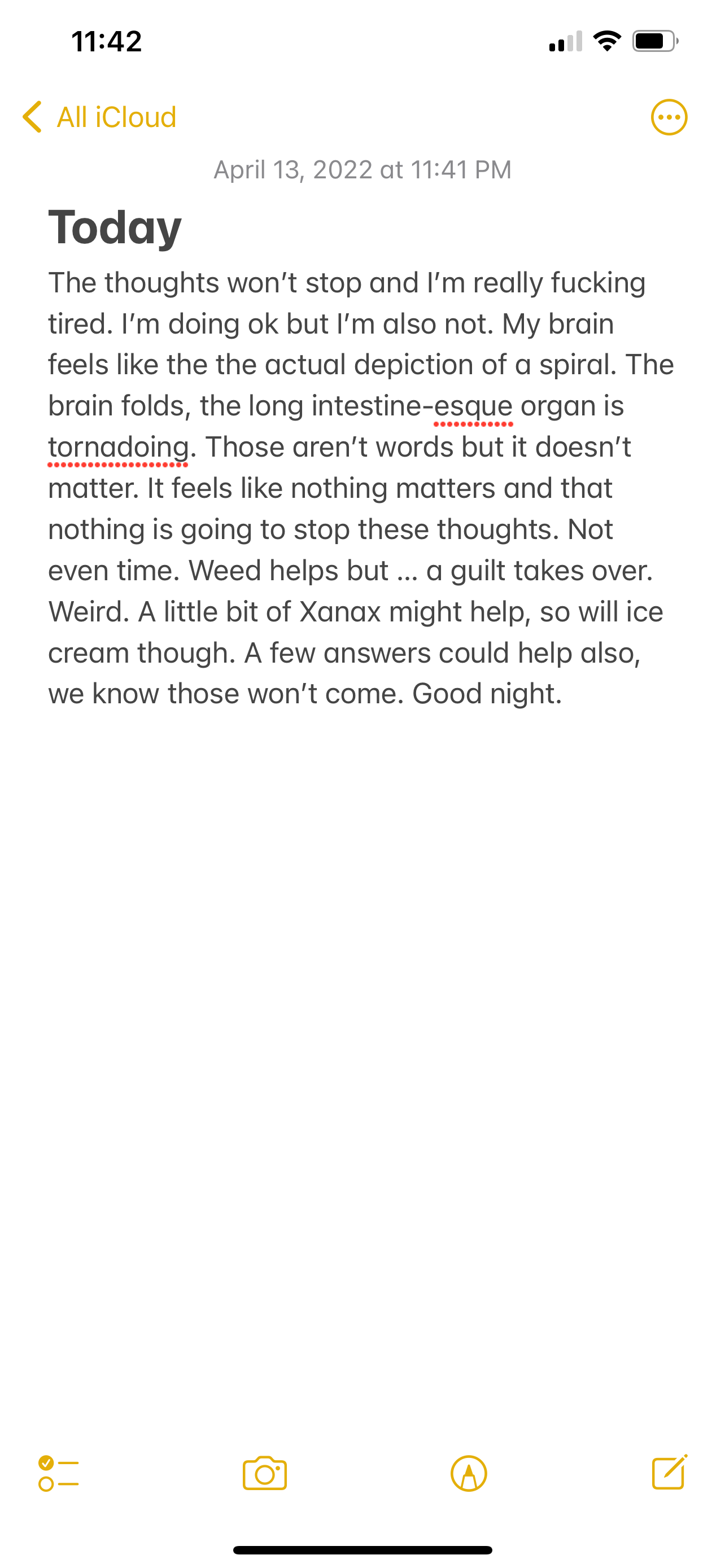
Task: Open the more options ellipsis menu
Action: click(x=669, y=117)
